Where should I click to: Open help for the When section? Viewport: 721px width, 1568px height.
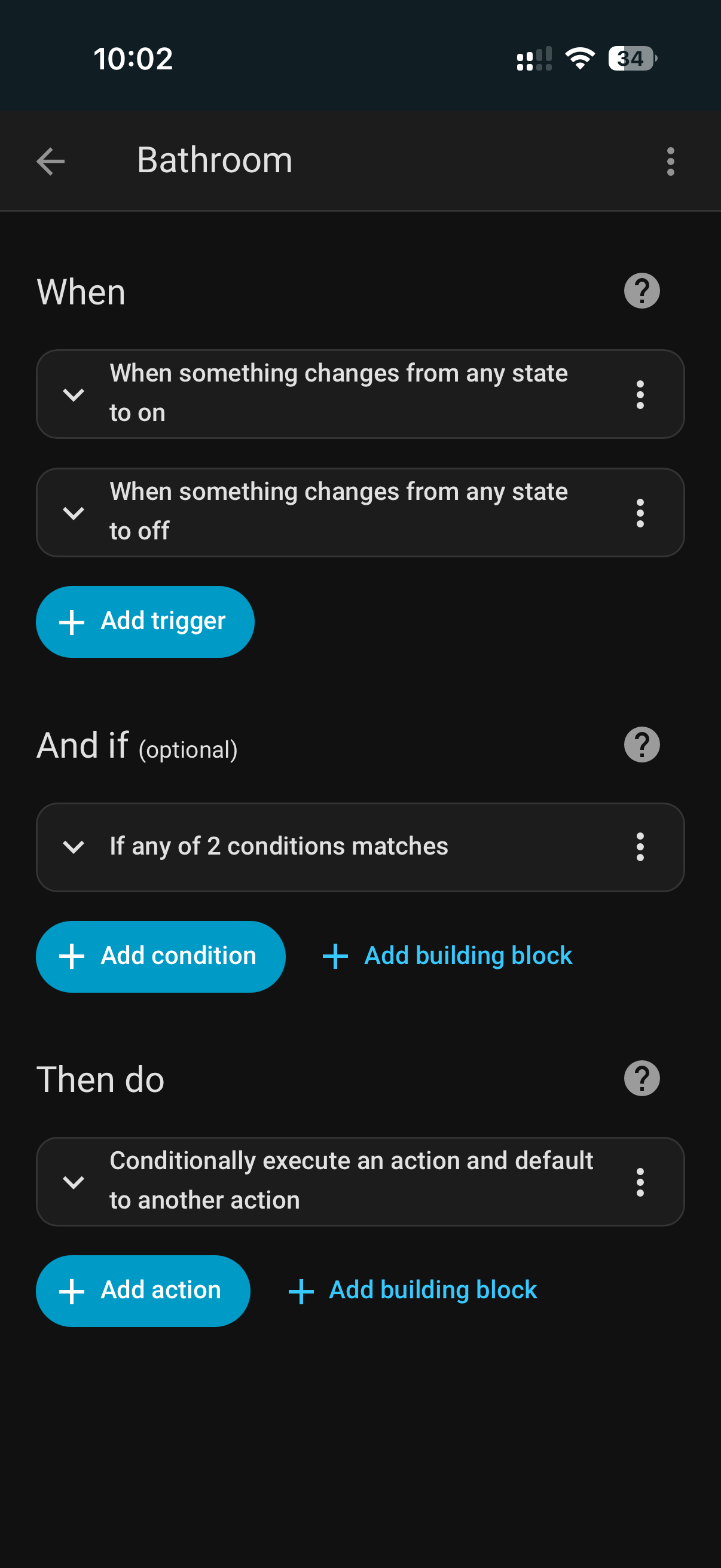point(641,291)
